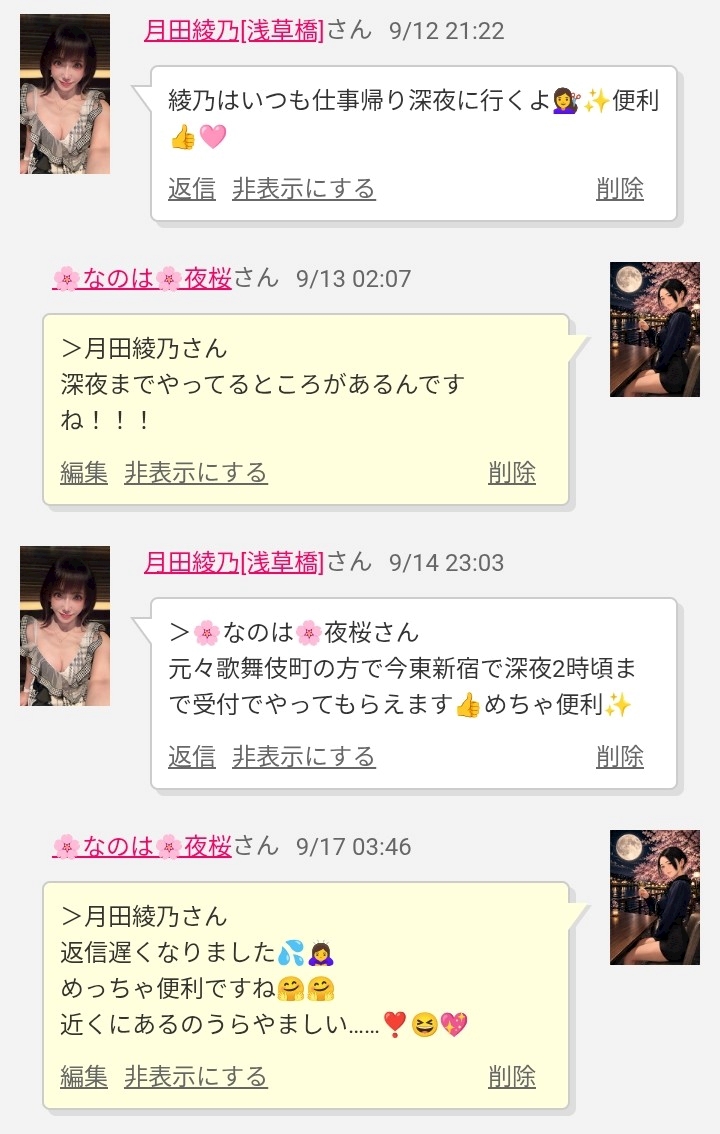The image size is (720, 1134).
Task: Open 月田綾乃 profile link on 9/14 comment
Action: [234, 562]
